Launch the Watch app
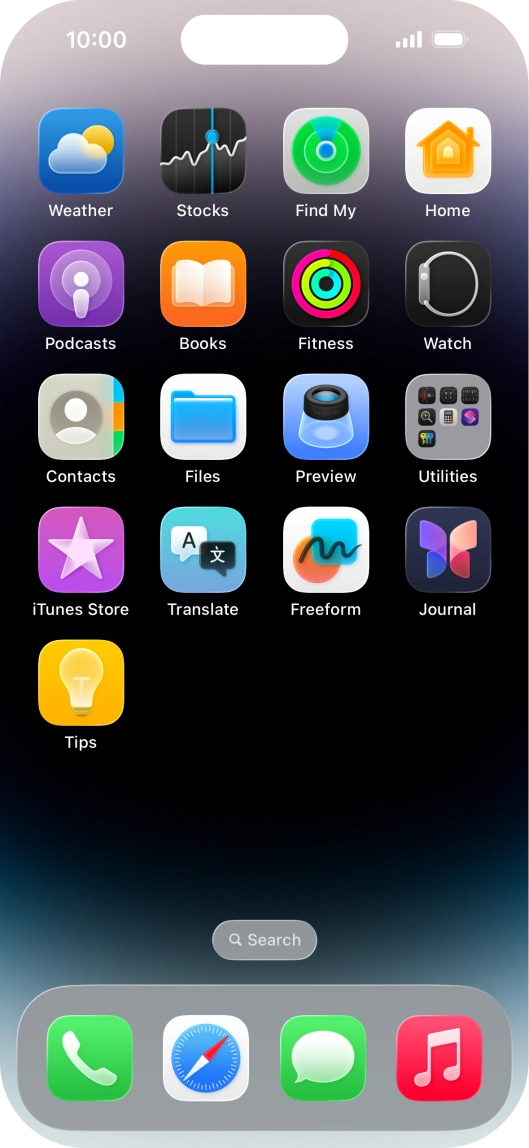 click(448, 284)
